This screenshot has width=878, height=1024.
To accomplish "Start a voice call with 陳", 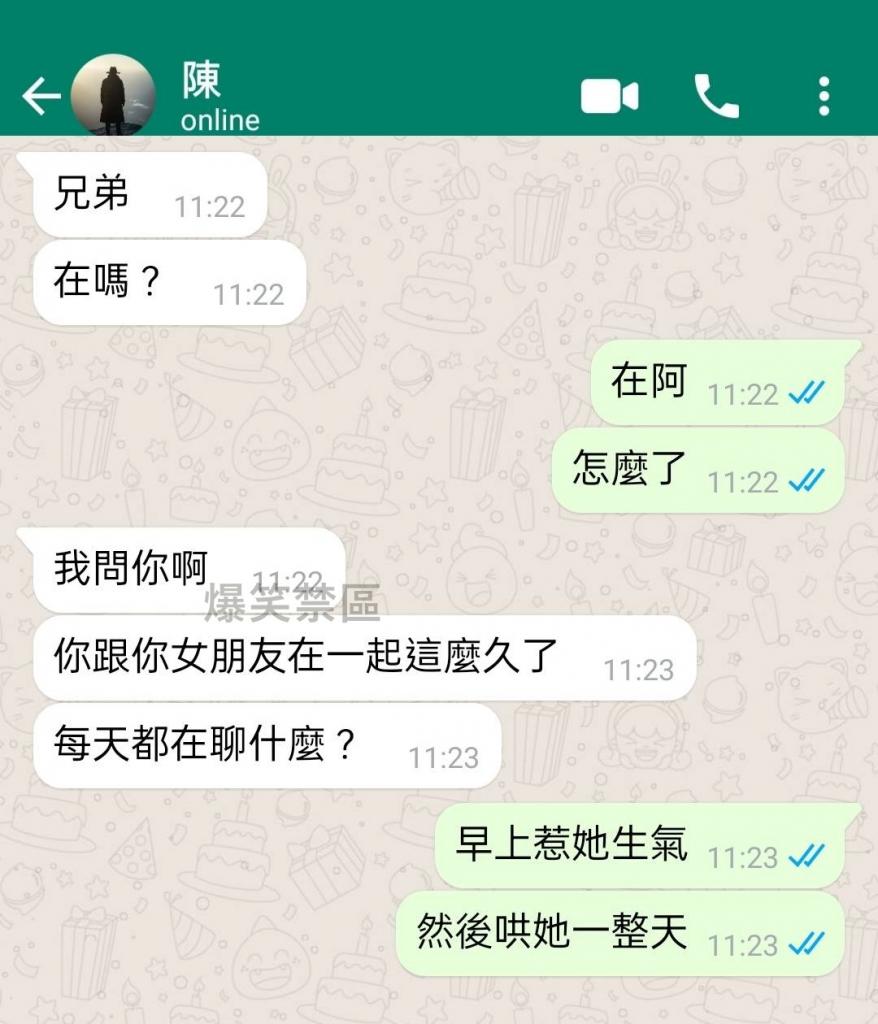I will 716,97.
